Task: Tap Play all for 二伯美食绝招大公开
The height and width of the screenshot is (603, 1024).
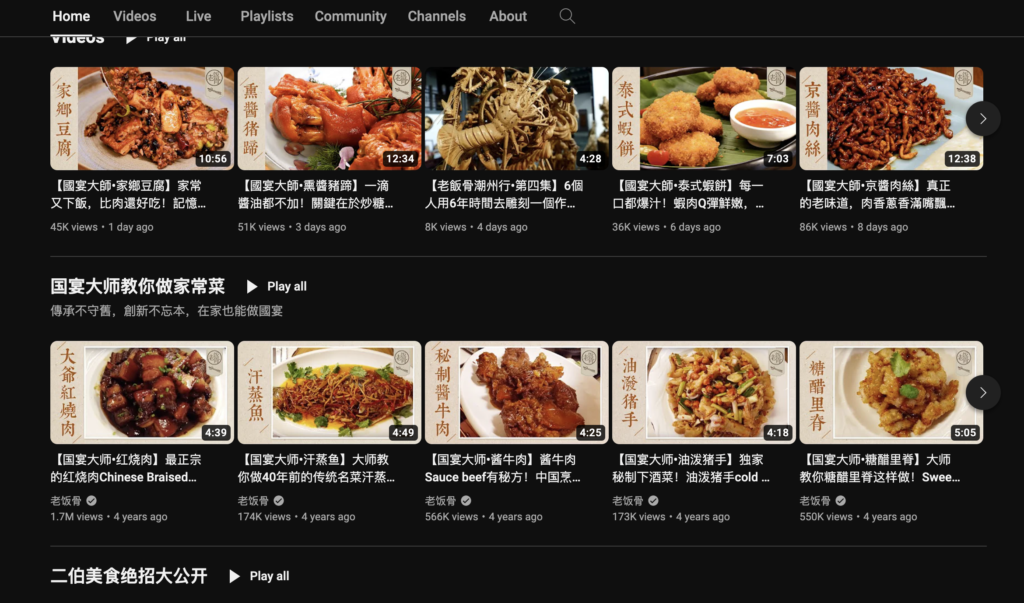Action: point(259,576)
